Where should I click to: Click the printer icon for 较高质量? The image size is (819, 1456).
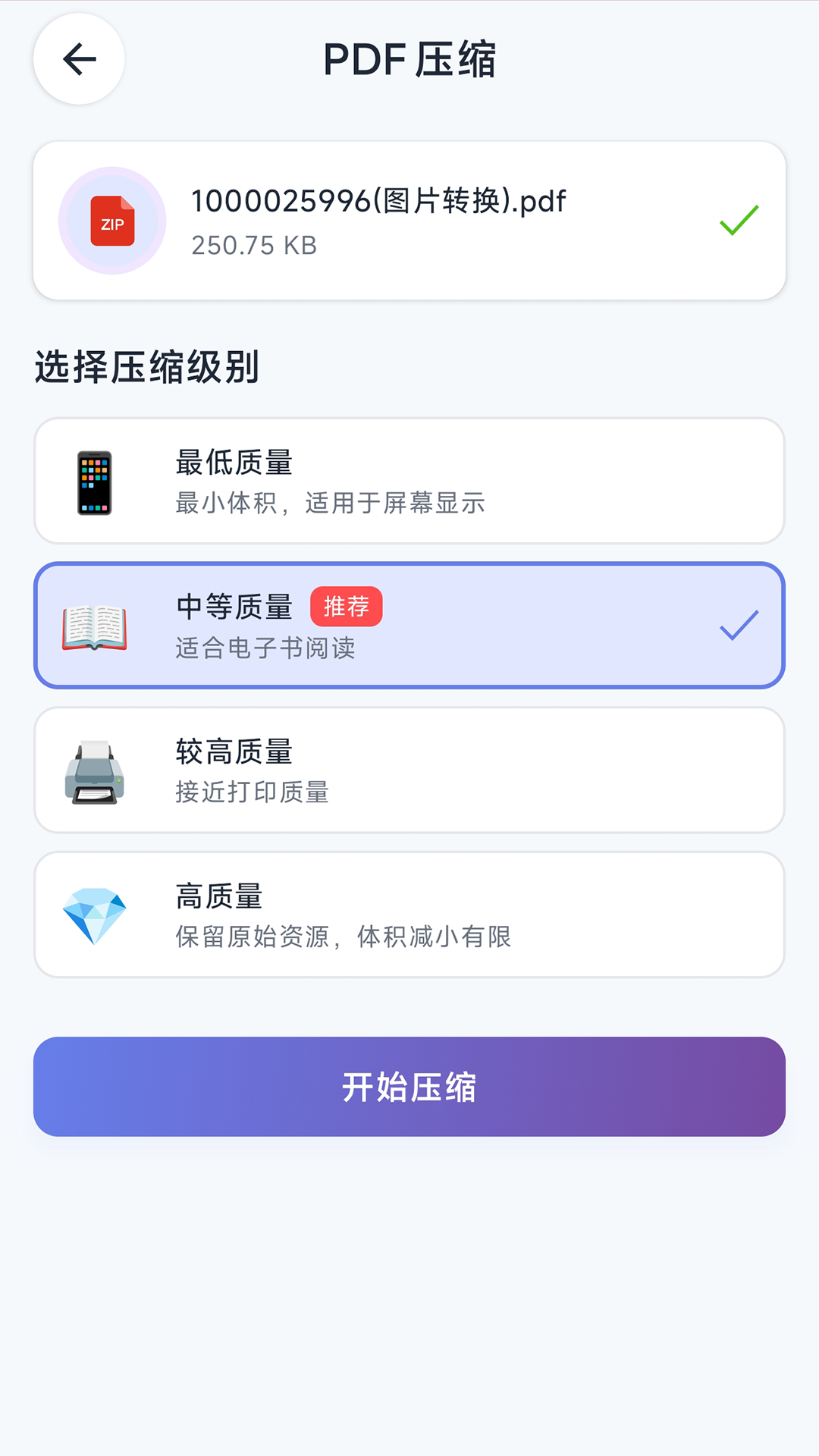(x=93, y=770)
